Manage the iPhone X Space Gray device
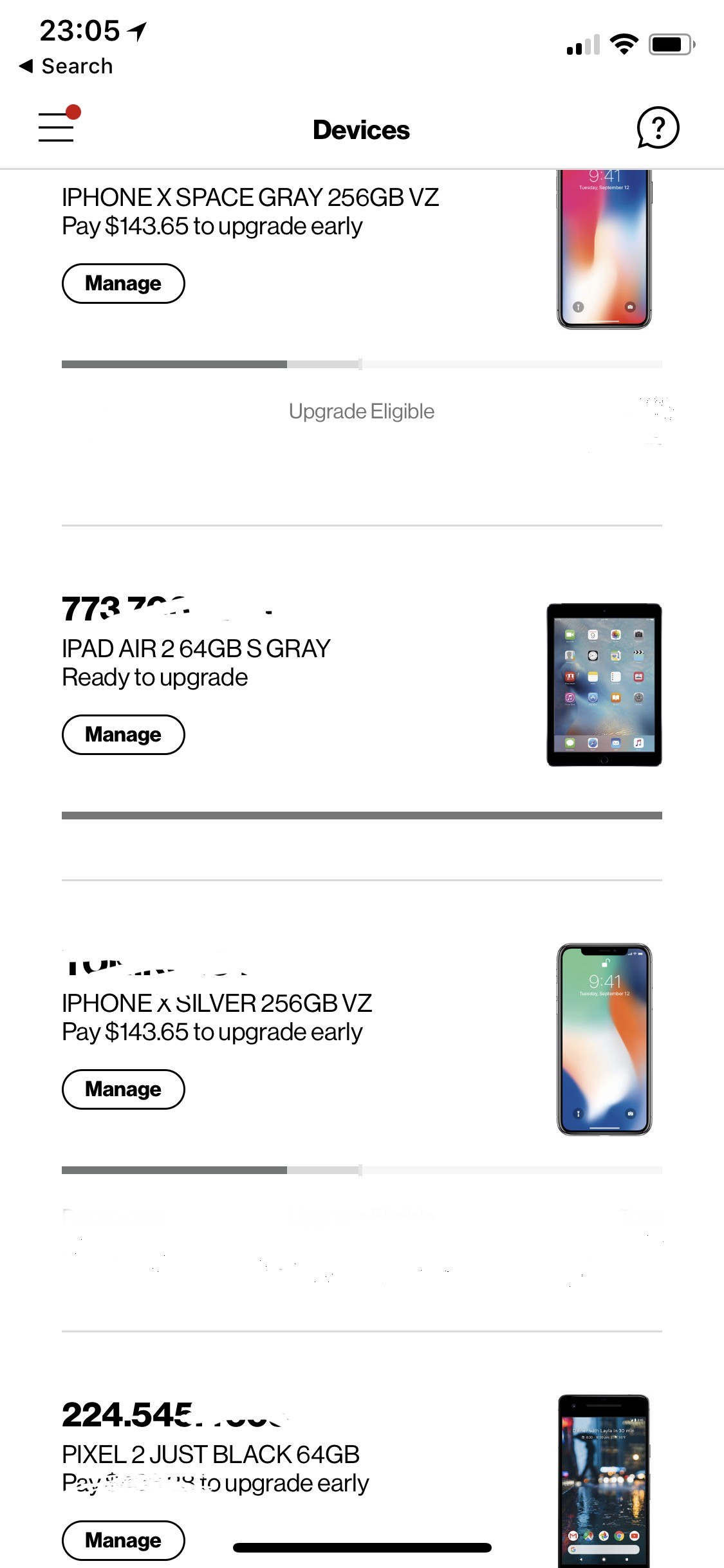724x1568 pixels. pos(123,283)
